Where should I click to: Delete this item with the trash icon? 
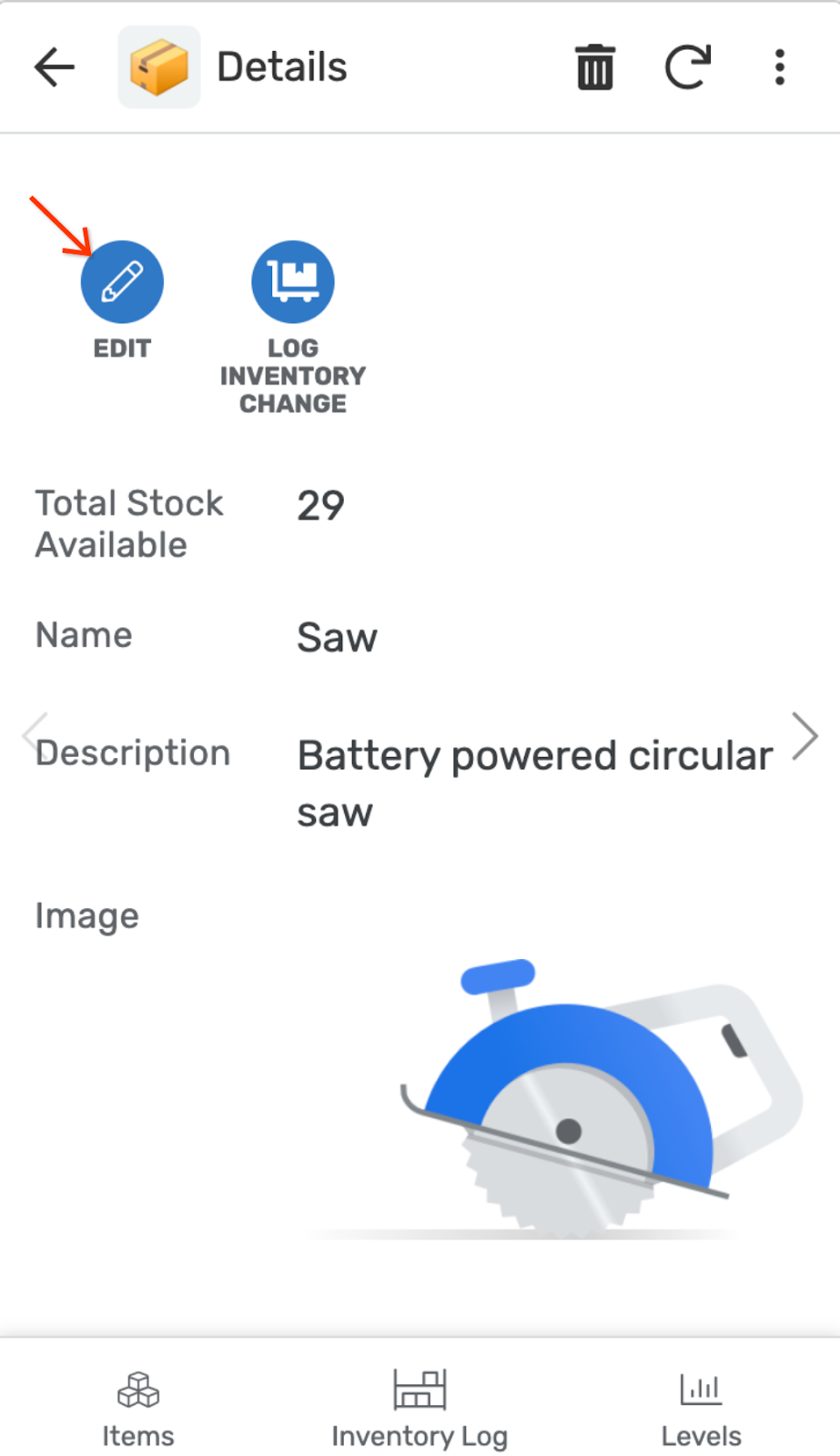595,67
